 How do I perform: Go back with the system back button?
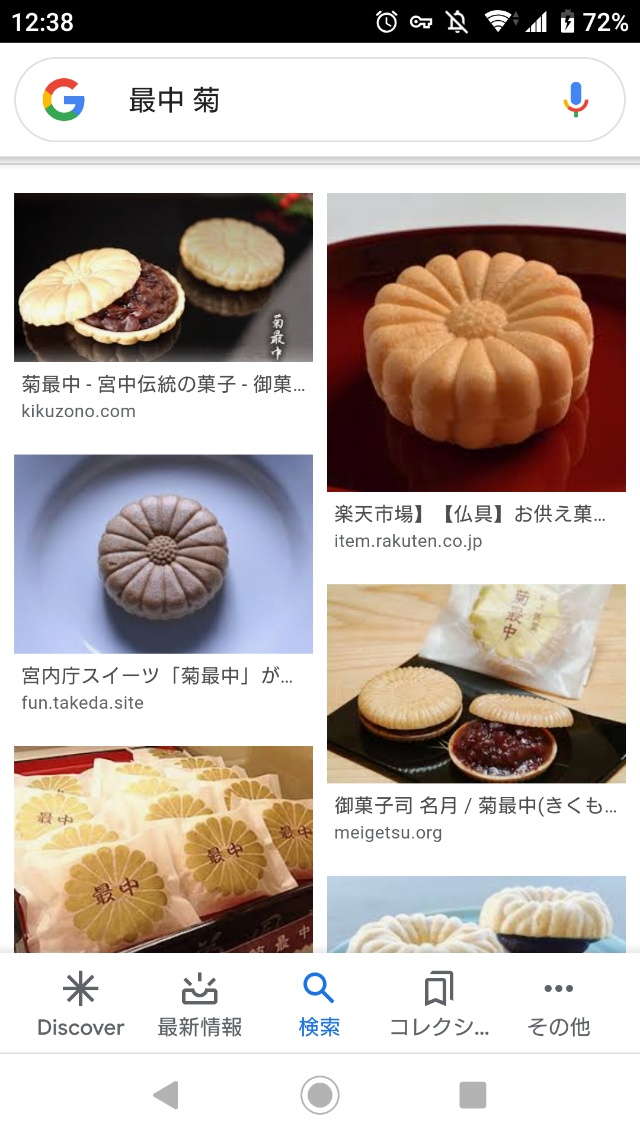click(x=166, y=1095)
